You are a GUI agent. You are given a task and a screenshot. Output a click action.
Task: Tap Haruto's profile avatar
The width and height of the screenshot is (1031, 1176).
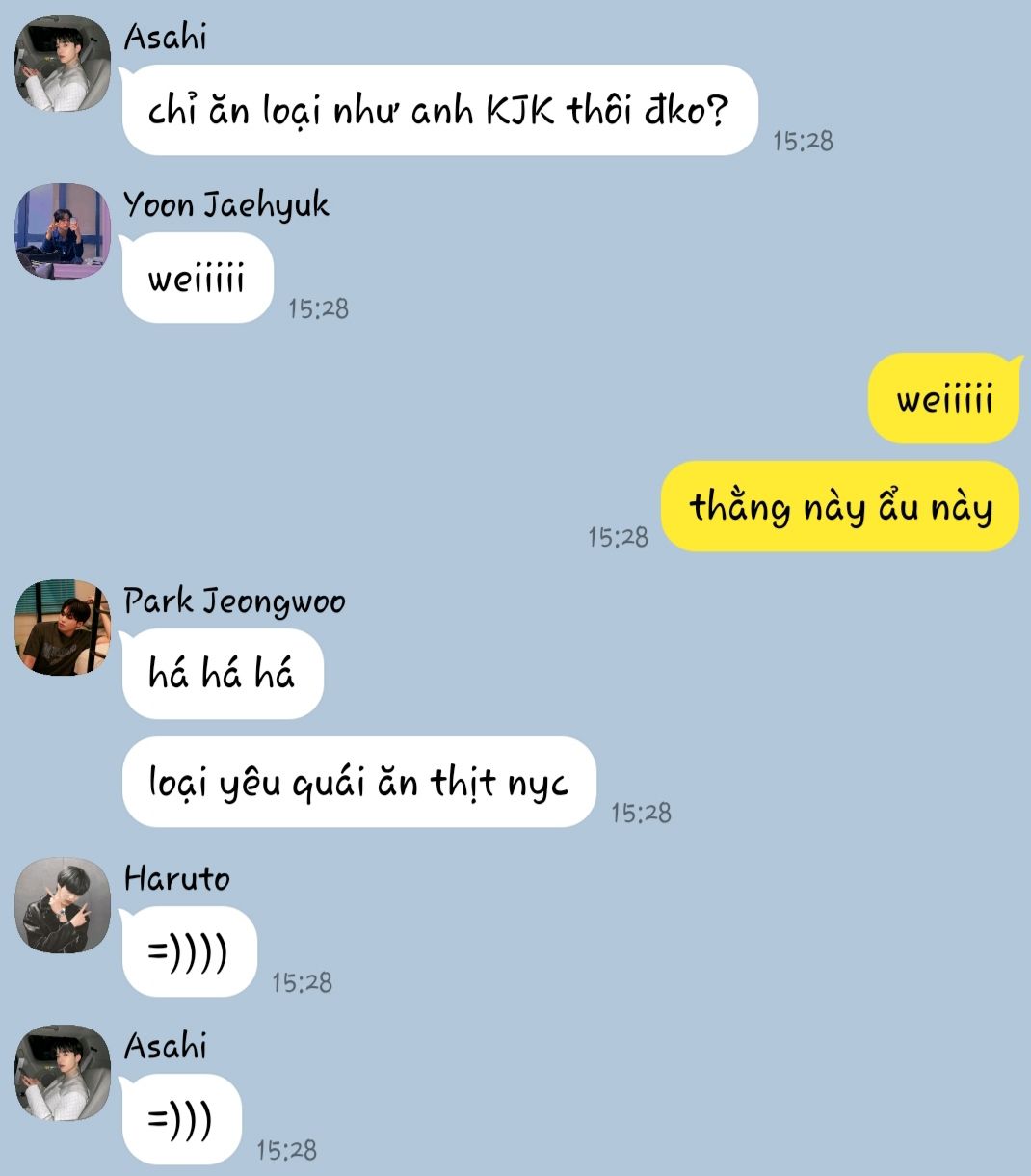coord(63,905)
